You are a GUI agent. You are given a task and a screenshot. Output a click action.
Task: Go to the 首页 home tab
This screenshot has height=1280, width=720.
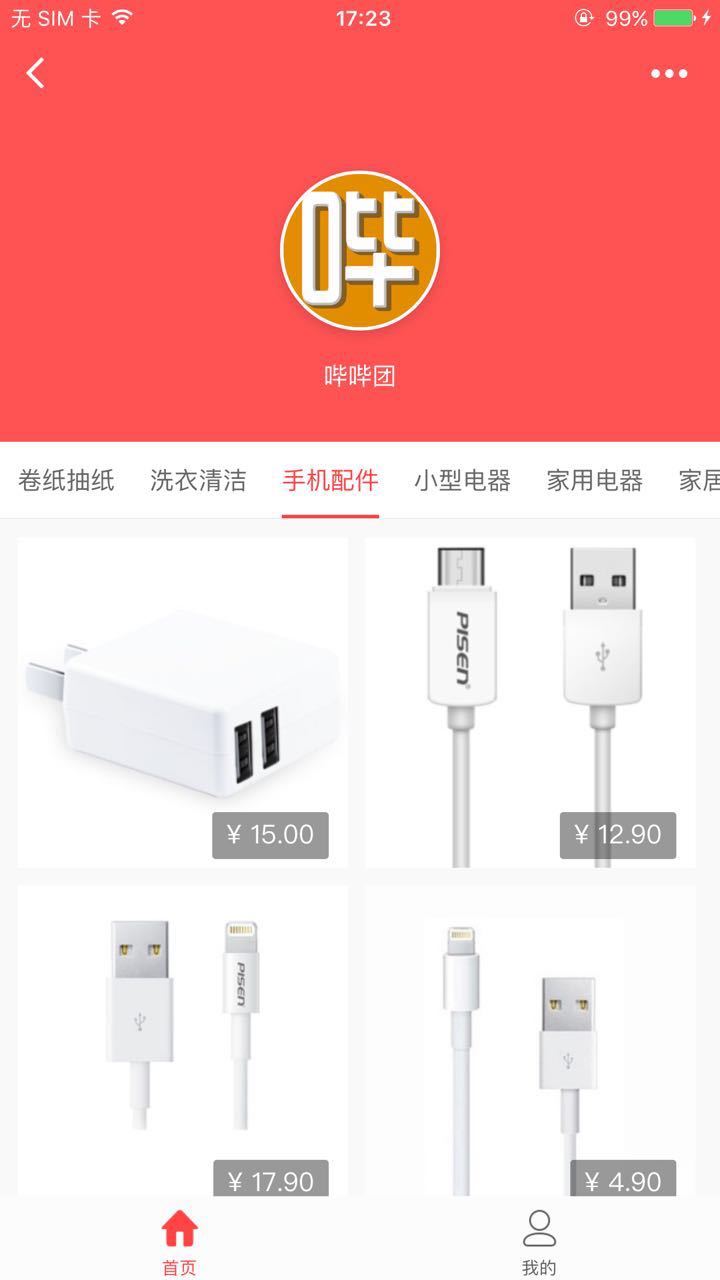[x=180, y=1242]
